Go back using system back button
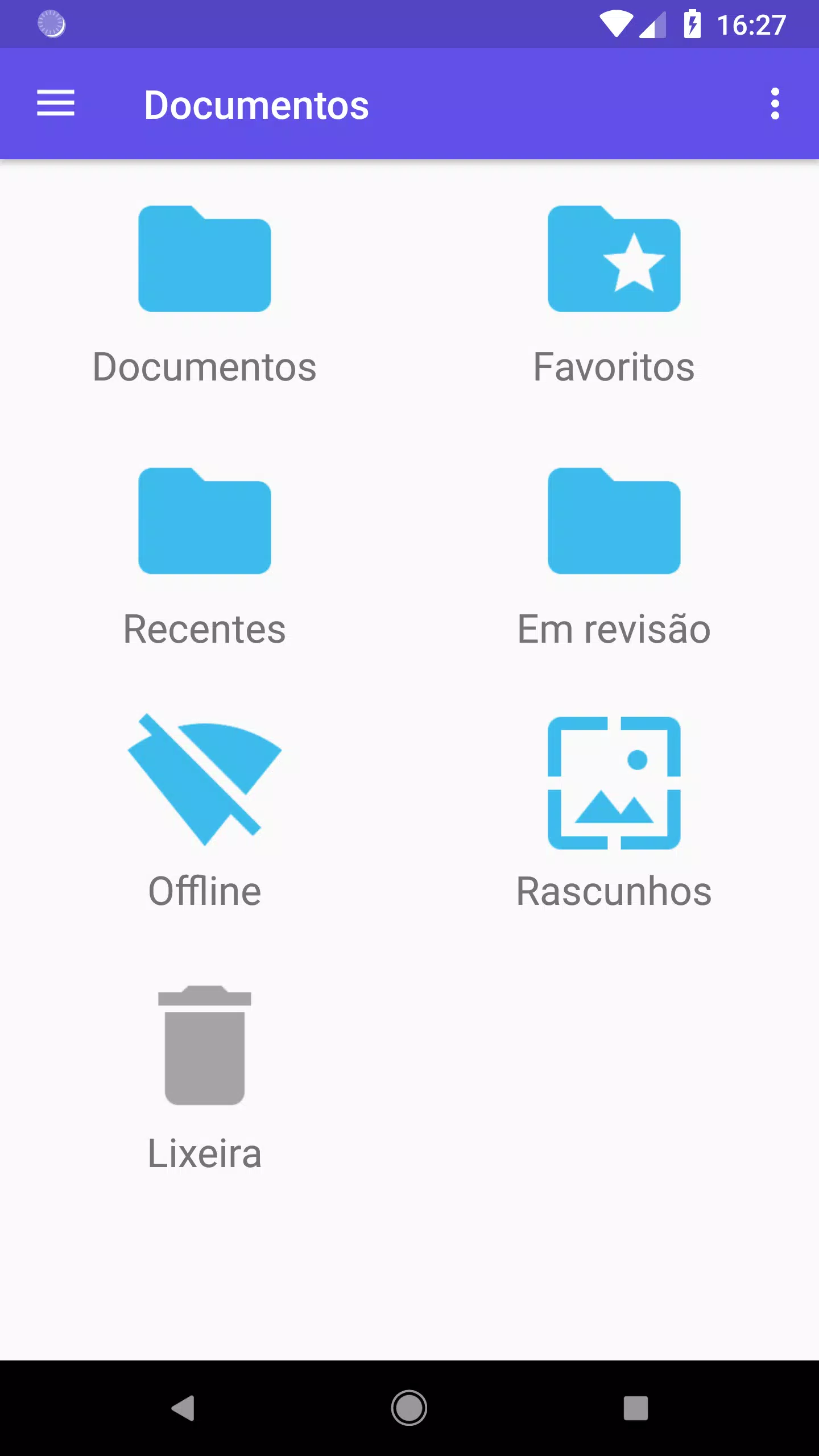819x1456 pixels. (x=183, y=1408)
